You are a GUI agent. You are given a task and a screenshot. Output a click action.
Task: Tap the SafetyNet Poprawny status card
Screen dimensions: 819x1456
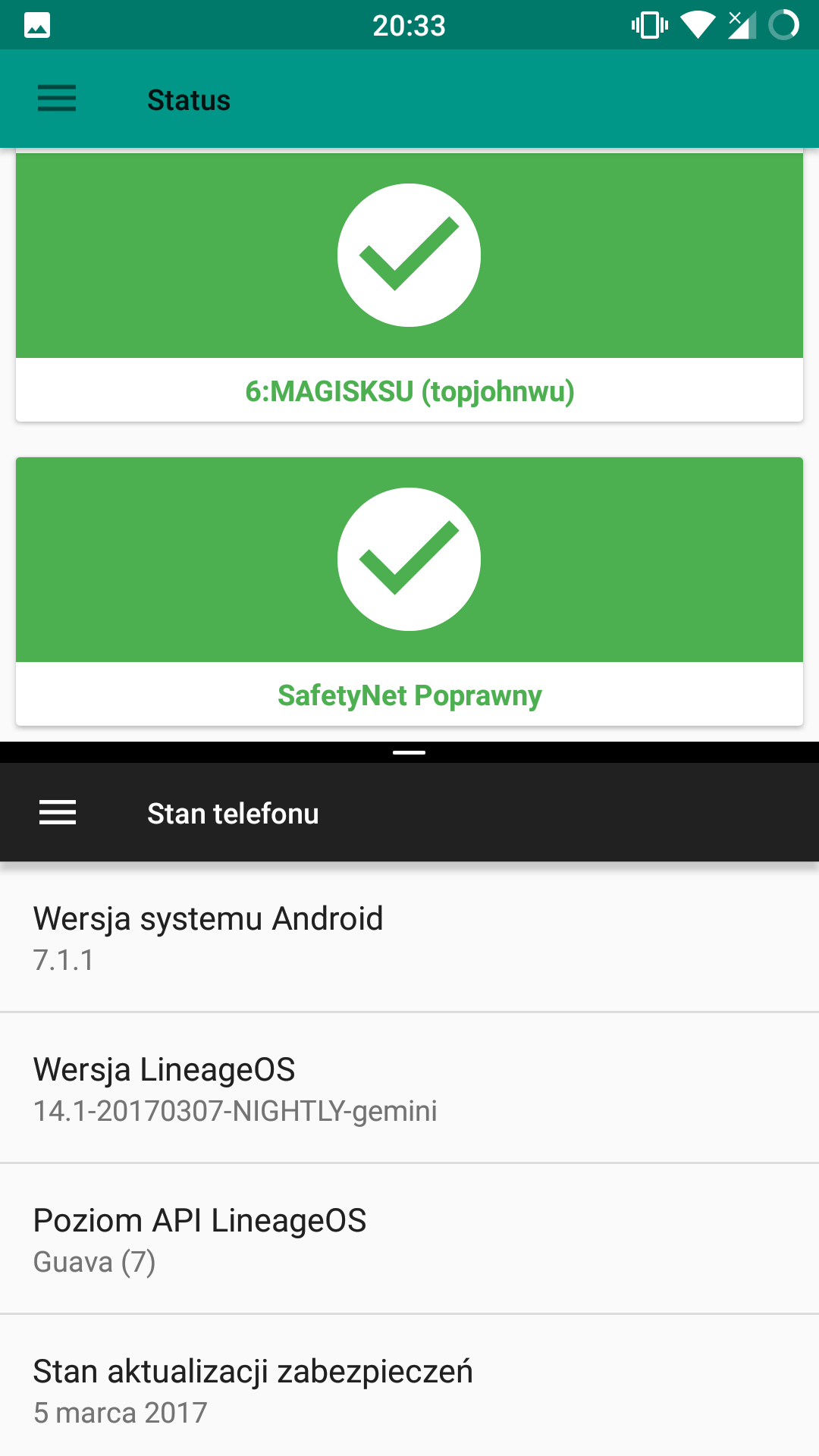coord(409,591)
